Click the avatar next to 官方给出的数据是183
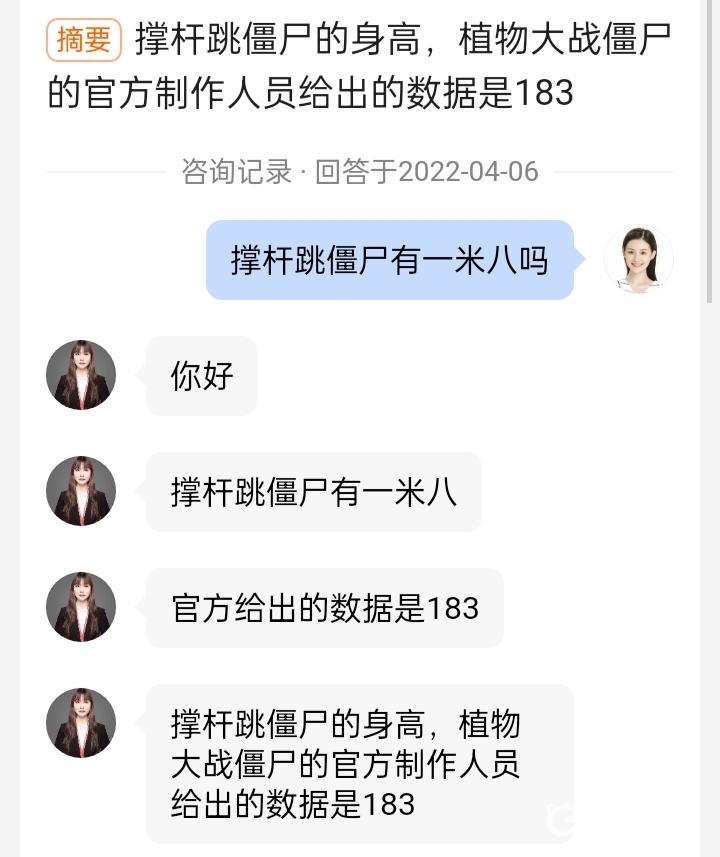The image size is (720, 857). 81,607
